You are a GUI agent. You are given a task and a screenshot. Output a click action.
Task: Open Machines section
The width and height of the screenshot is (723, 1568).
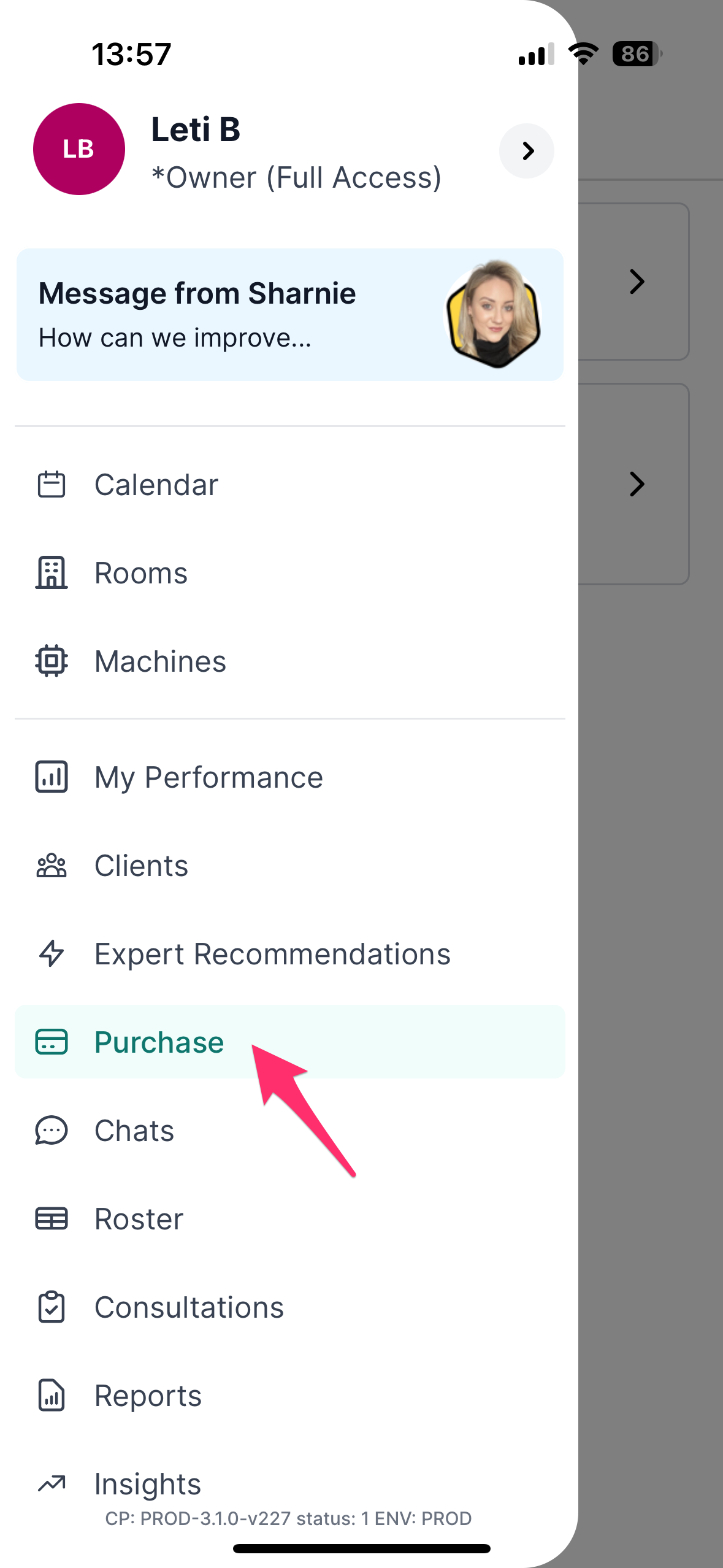click(289, 661)
